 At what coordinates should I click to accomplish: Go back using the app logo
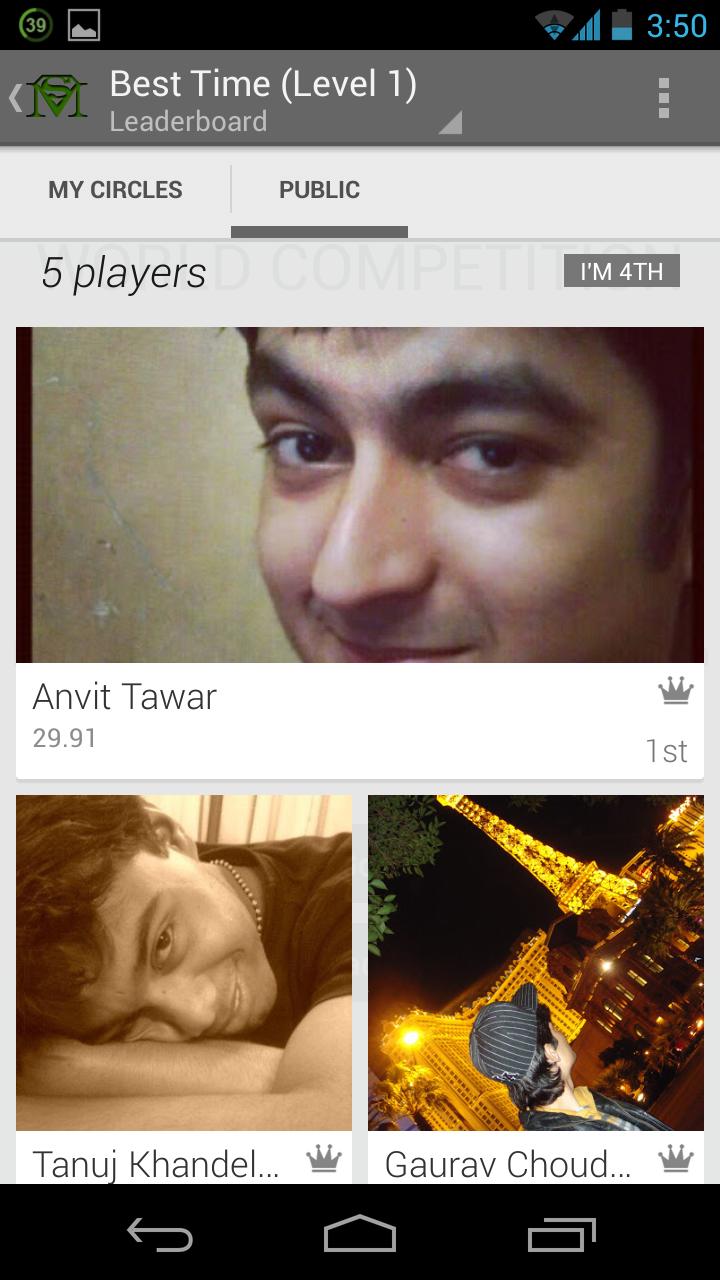pos(50,98)
